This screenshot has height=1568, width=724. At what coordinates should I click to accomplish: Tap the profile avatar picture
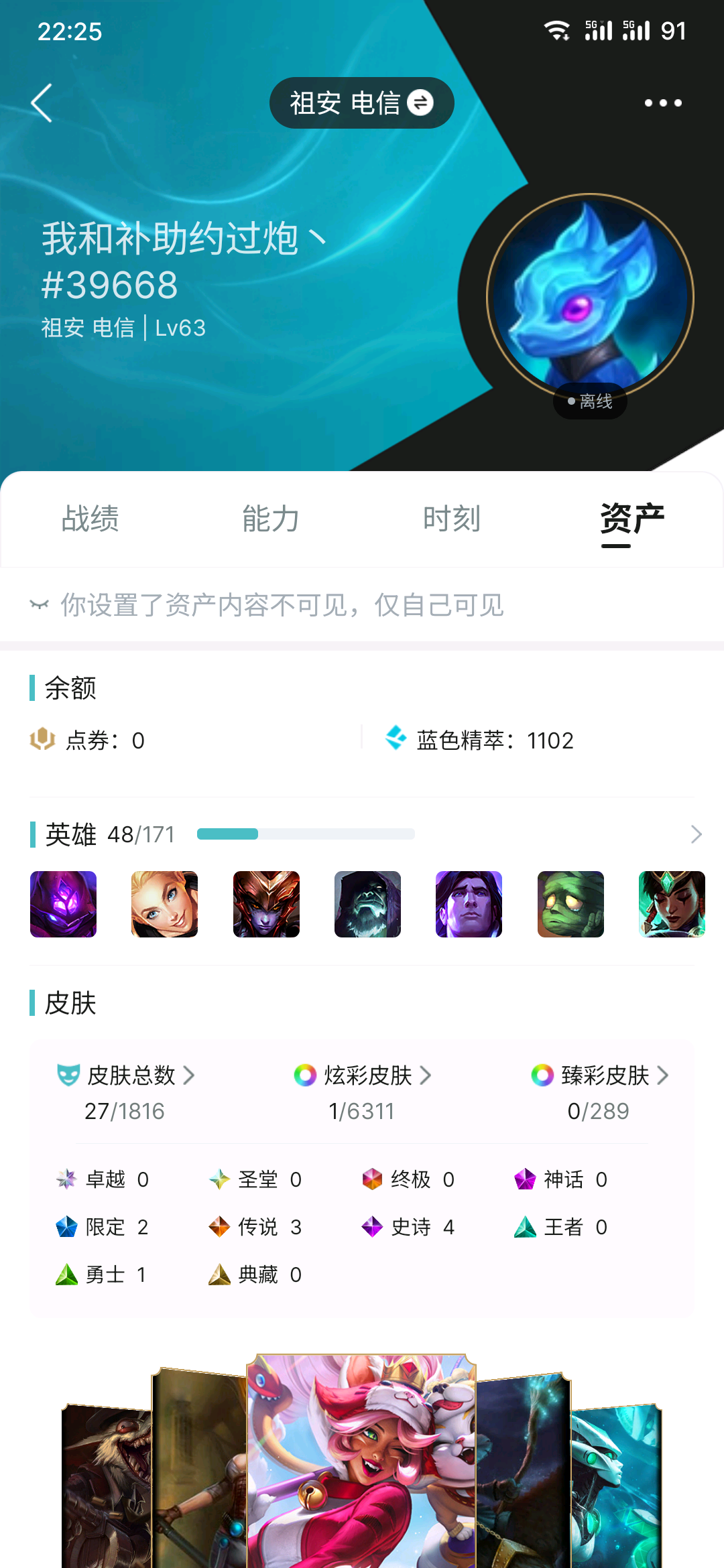[x=590, y=298]
